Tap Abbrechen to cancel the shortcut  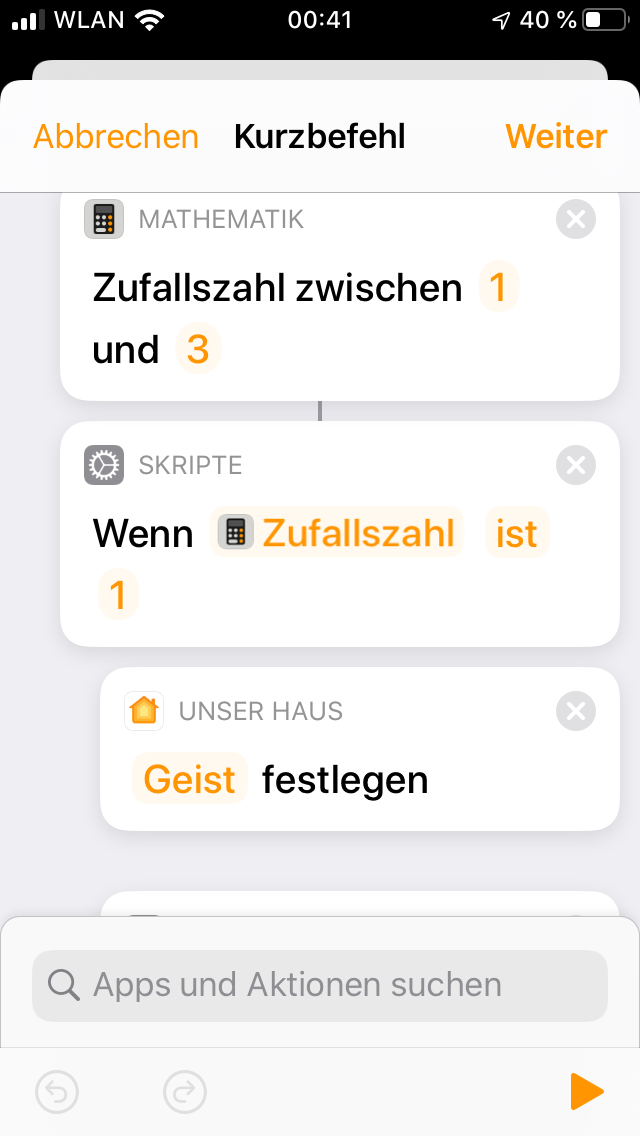[116, 136]
